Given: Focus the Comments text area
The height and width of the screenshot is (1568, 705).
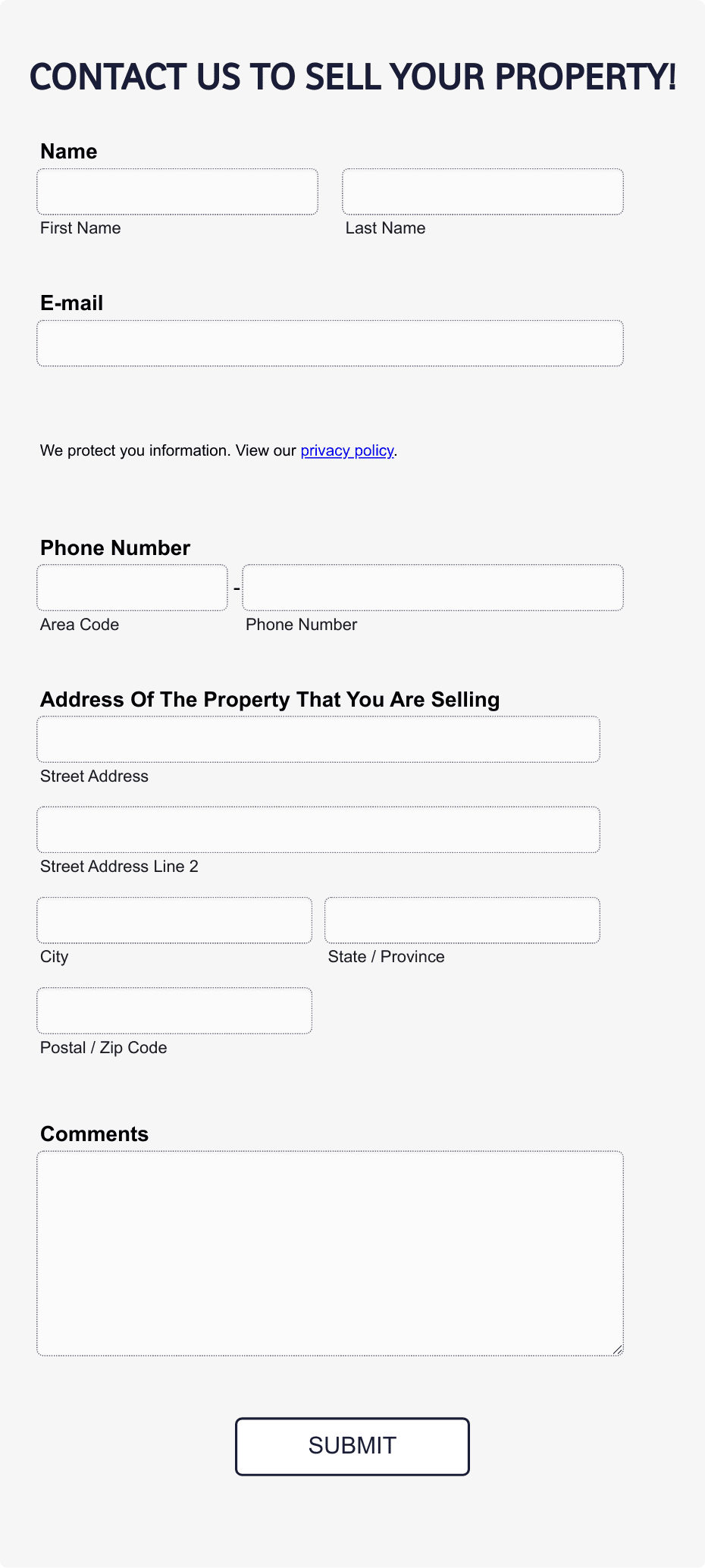Looking at the screenshot, I should 330,1253.
